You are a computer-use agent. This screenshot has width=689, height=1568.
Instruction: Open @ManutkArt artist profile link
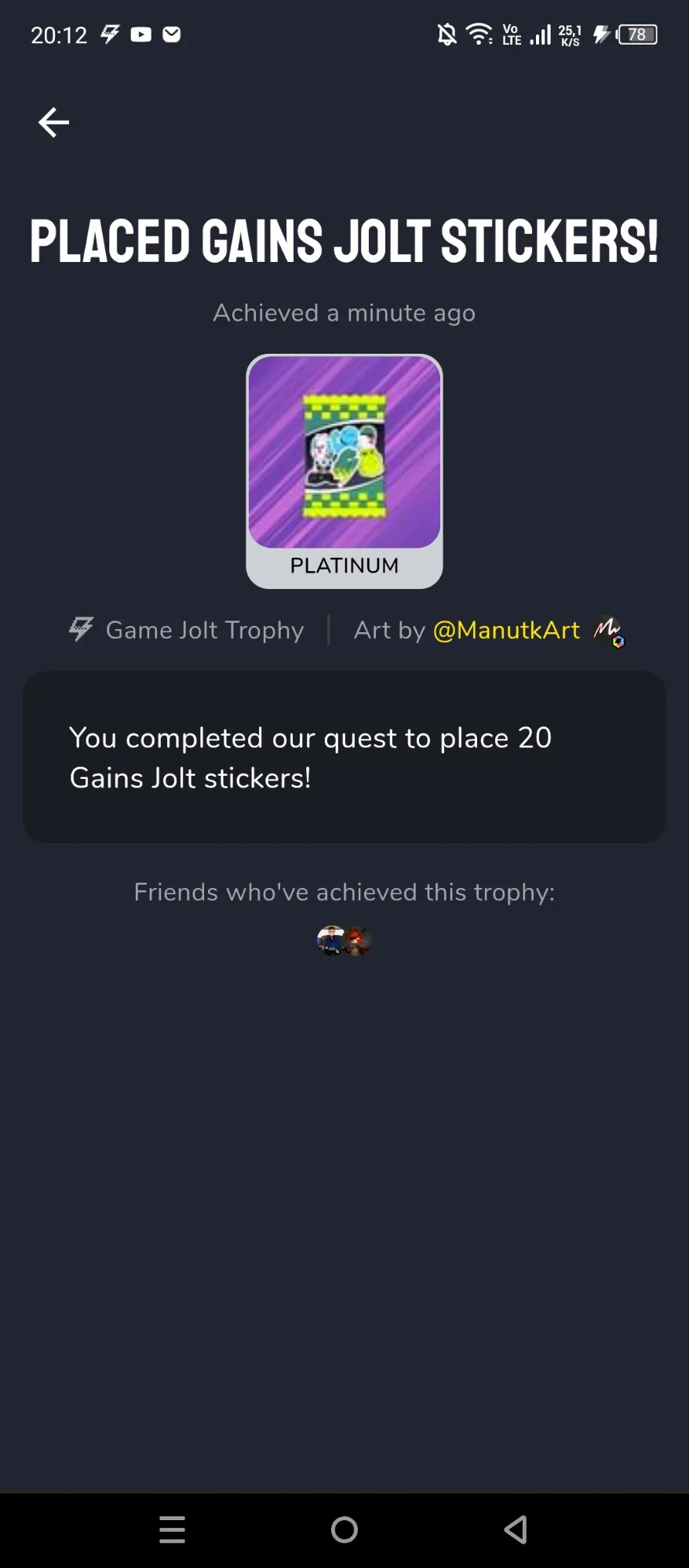click(506, 630)
